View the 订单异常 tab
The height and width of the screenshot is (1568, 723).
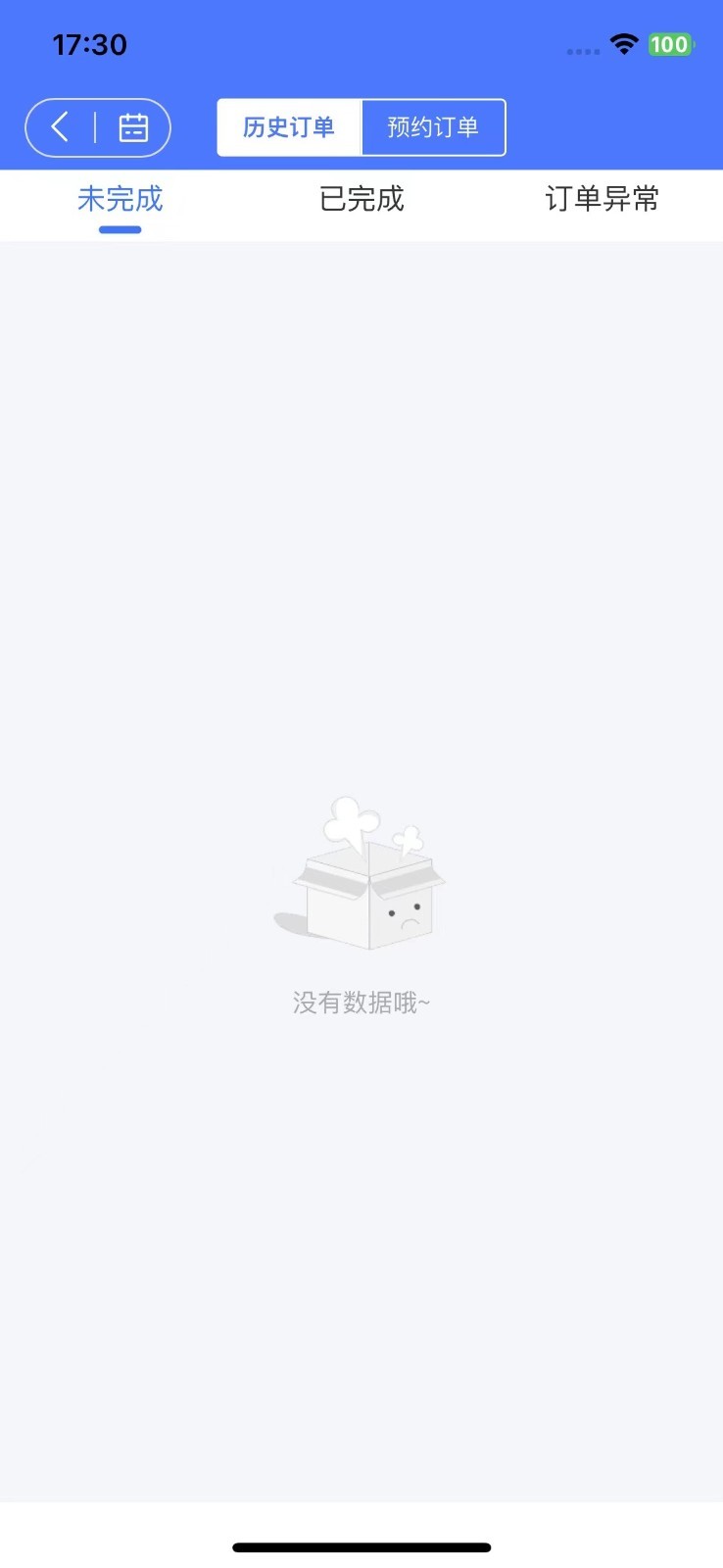tap(602, 199)
